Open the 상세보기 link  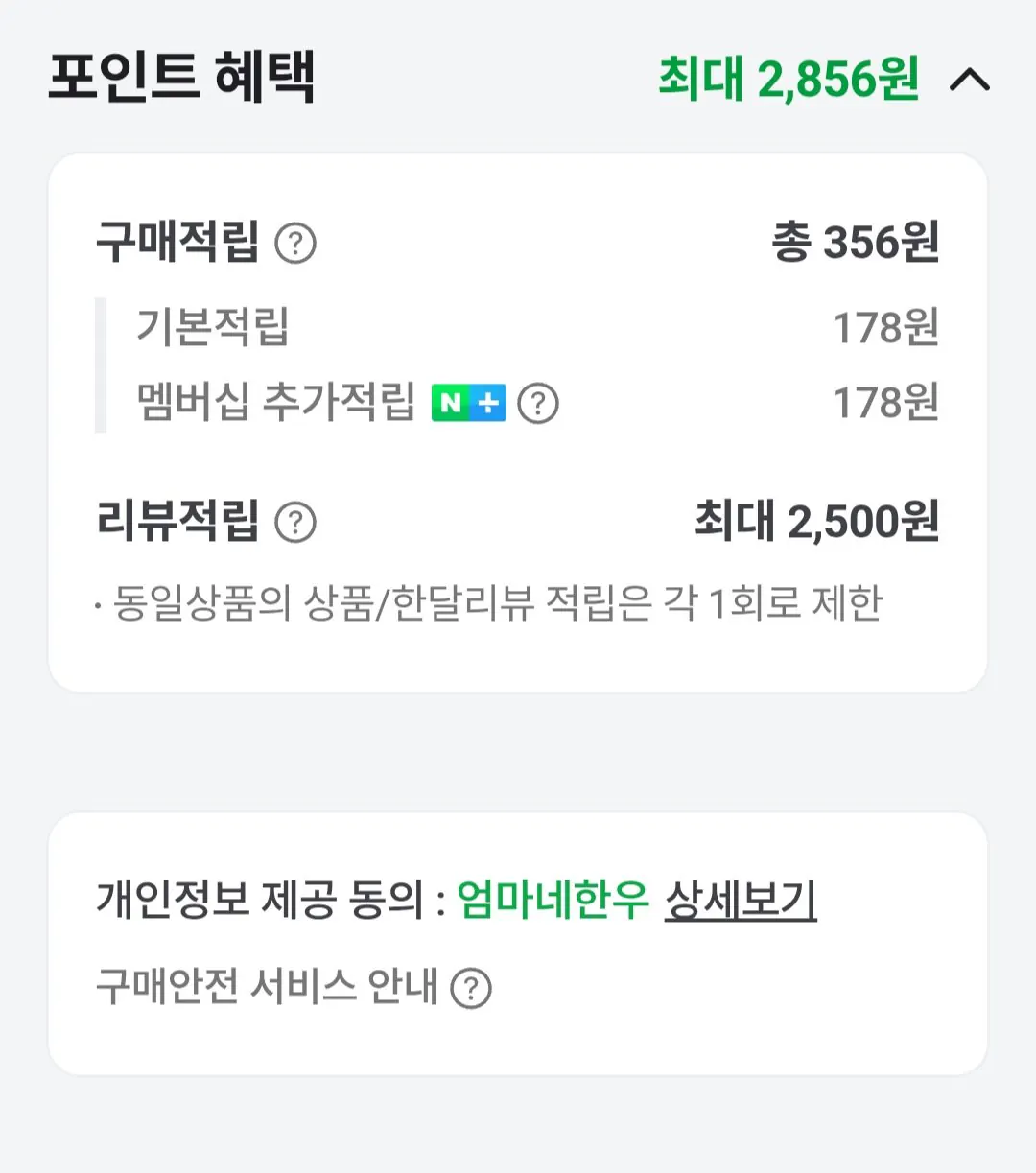[740, 901]
